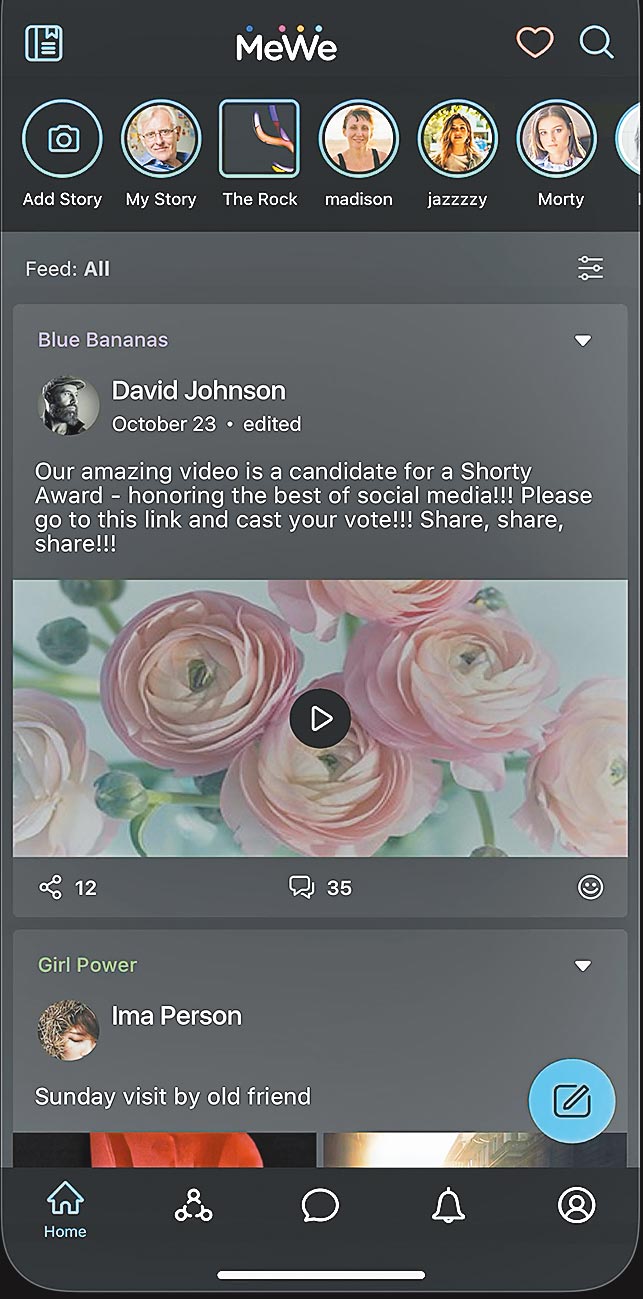The image size is (643, 1299).
Task: View My Story
Action: (161, 140)
